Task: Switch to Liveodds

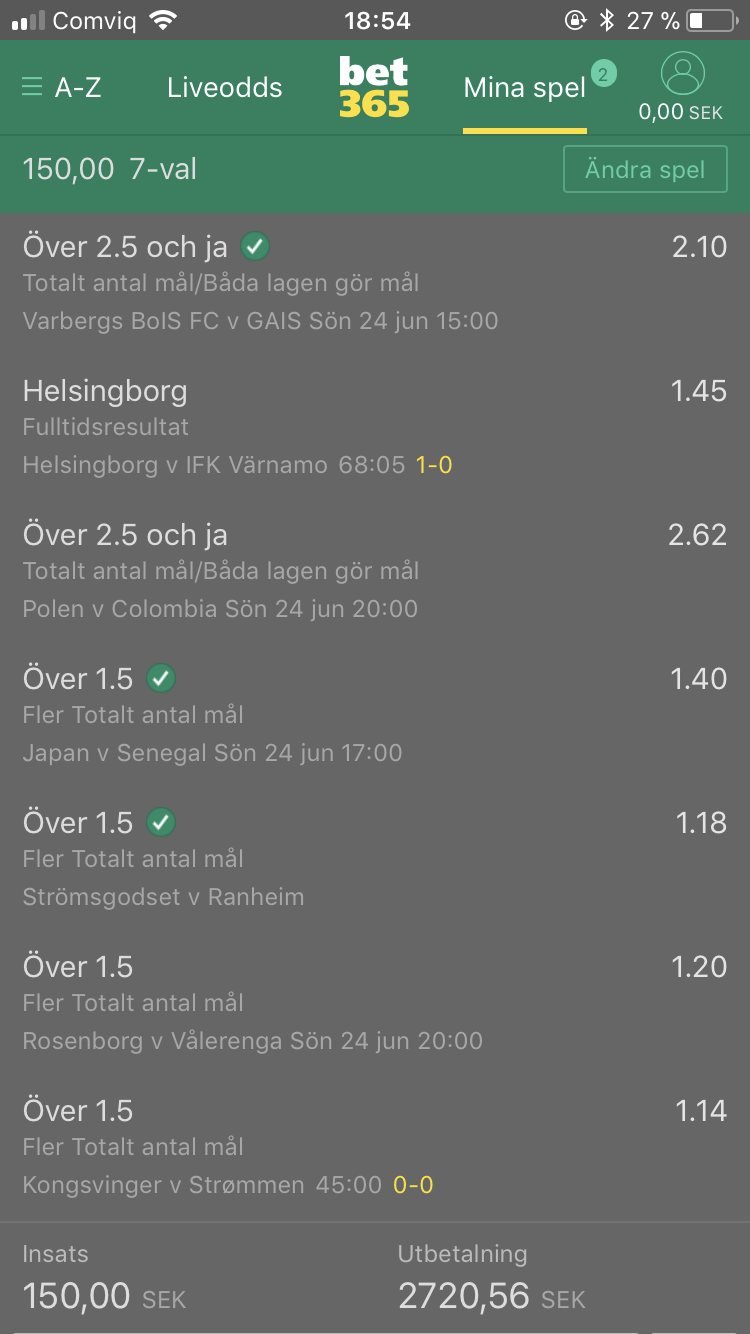Action: pyautogui.click(x=225, y=88)
